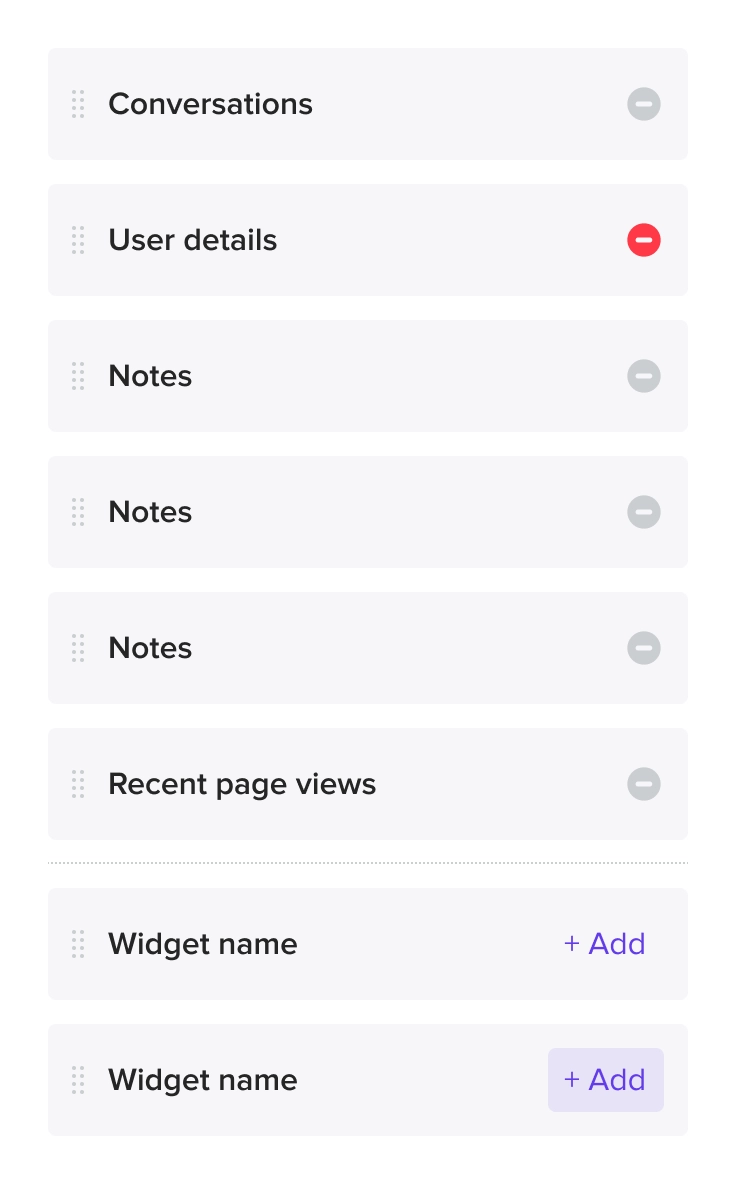Tap the highlighted + Add button
This screenshot has width=736, height=1186.
coord(606,1079)
